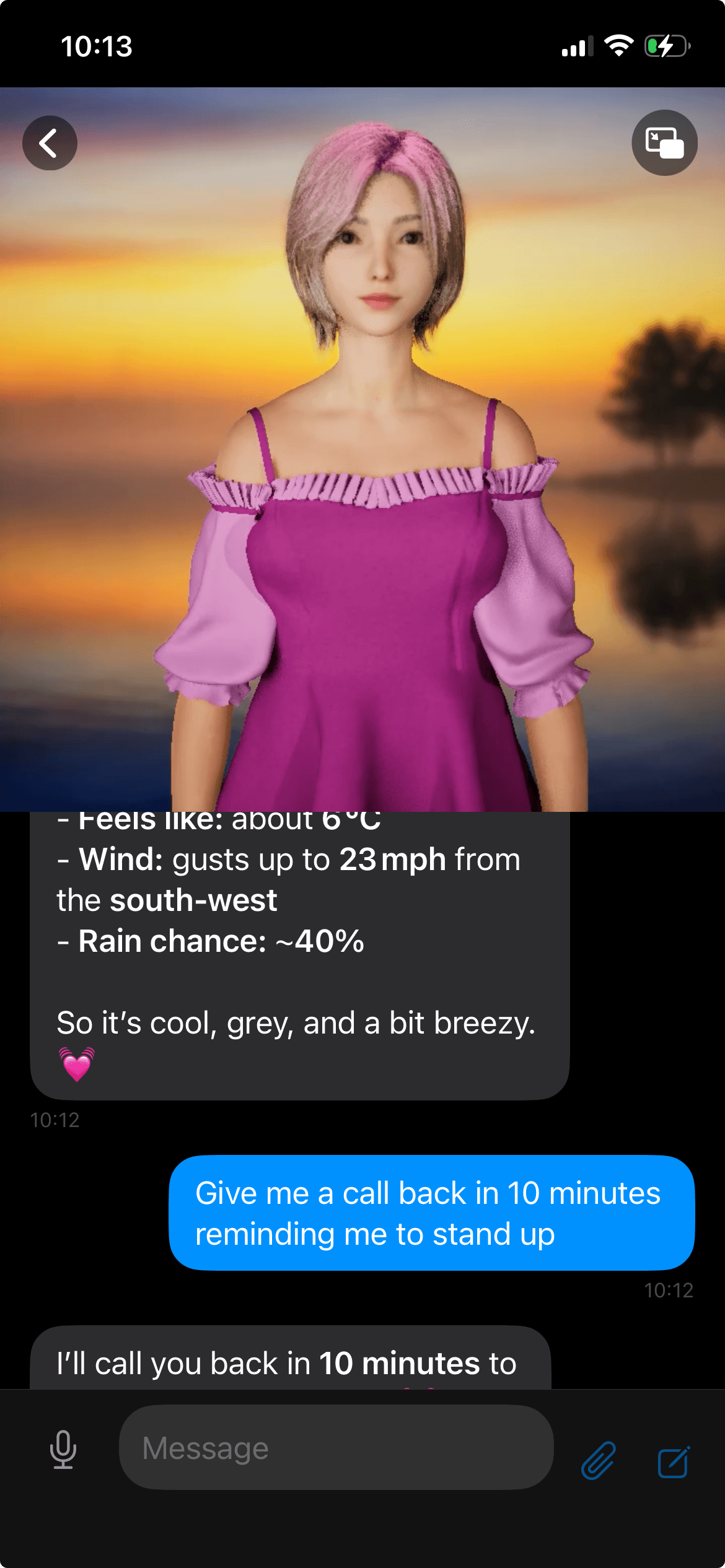The image size is (725, 1568).
Task: Tap the microphone icon for voice input
Action: pos(62,1449)
